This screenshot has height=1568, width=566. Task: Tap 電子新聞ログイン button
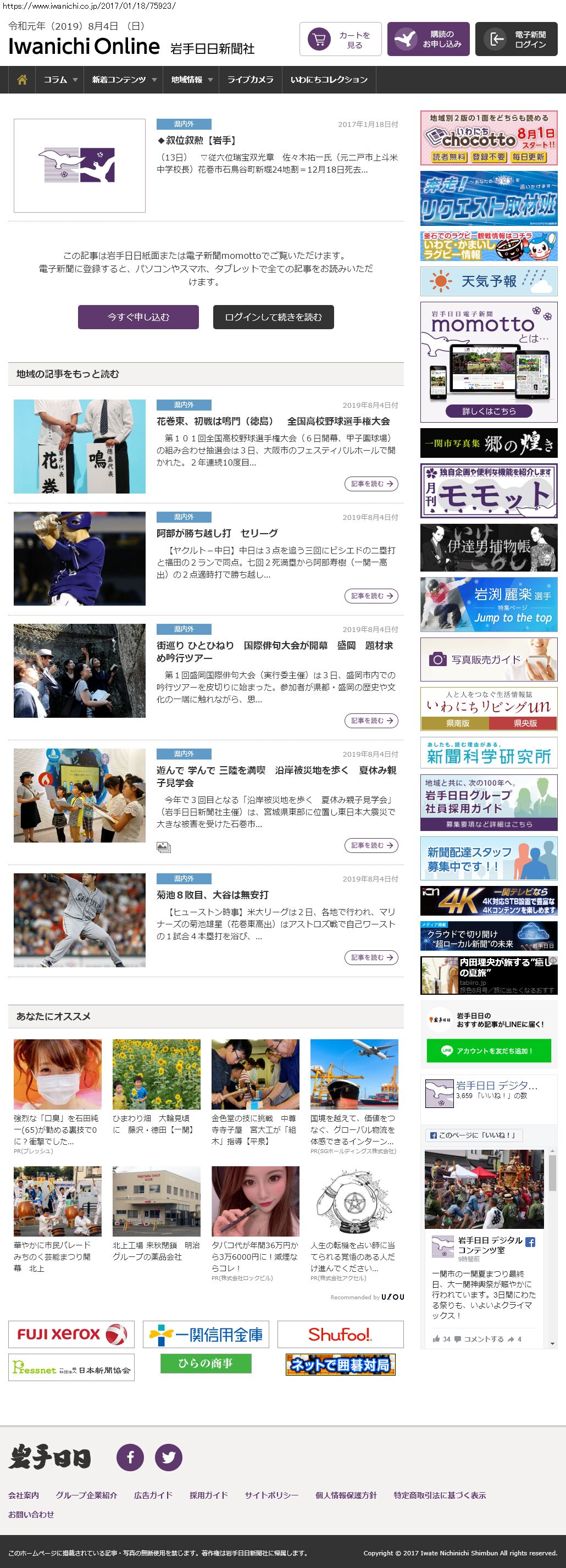(x=516, y=40)
